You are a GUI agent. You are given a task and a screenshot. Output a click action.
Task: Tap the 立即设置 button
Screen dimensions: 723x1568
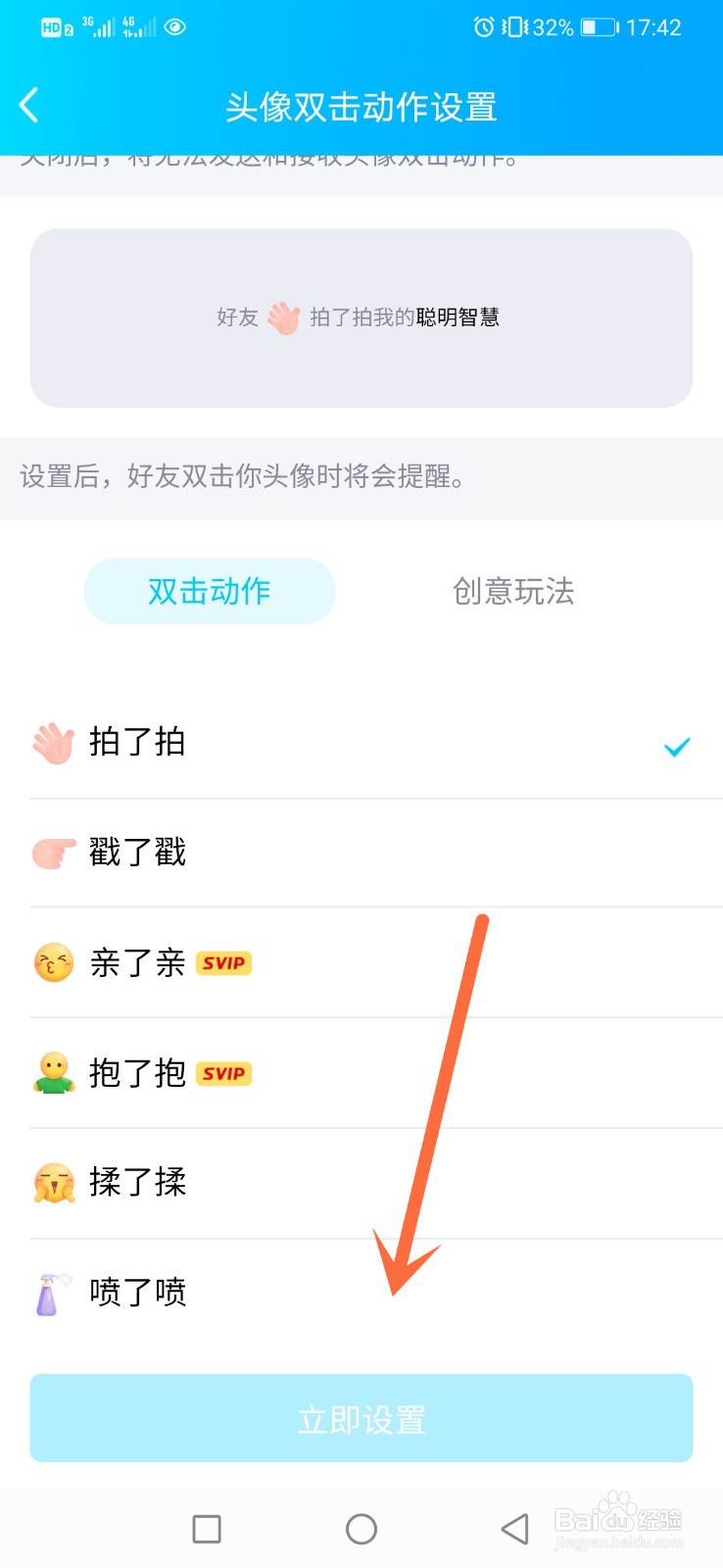tap(361, 1417)
